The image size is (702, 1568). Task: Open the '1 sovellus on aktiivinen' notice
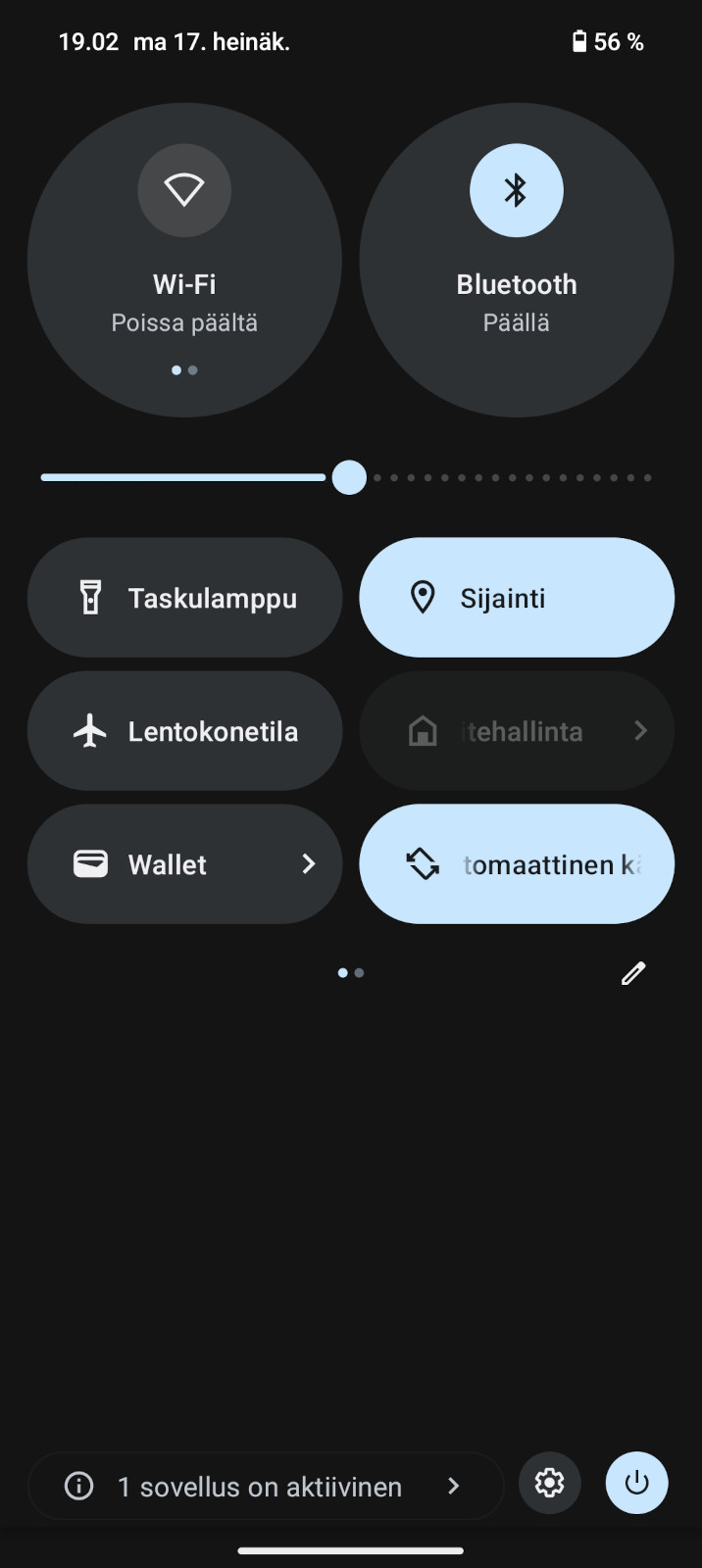[x=266, y=1487]
